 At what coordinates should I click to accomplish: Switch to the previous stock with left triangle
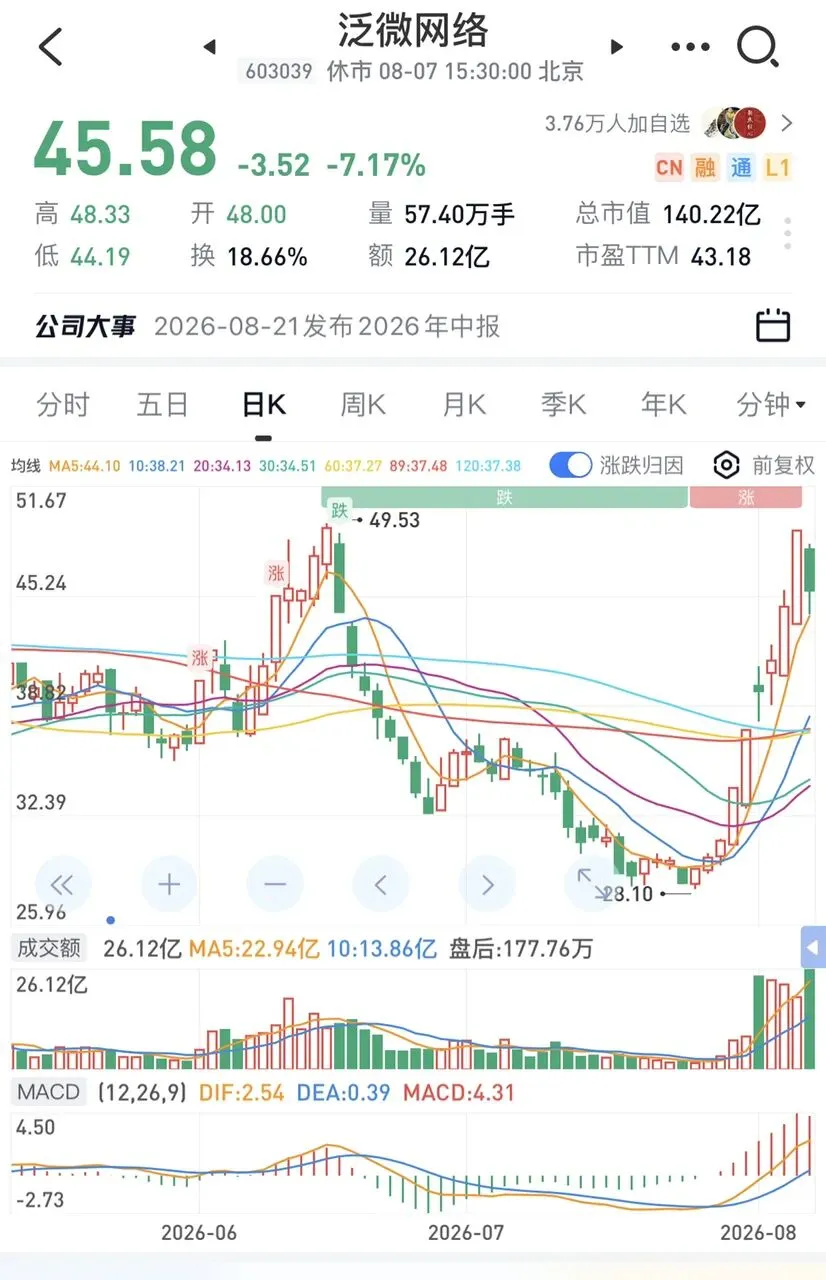click(x=209, y=47)
